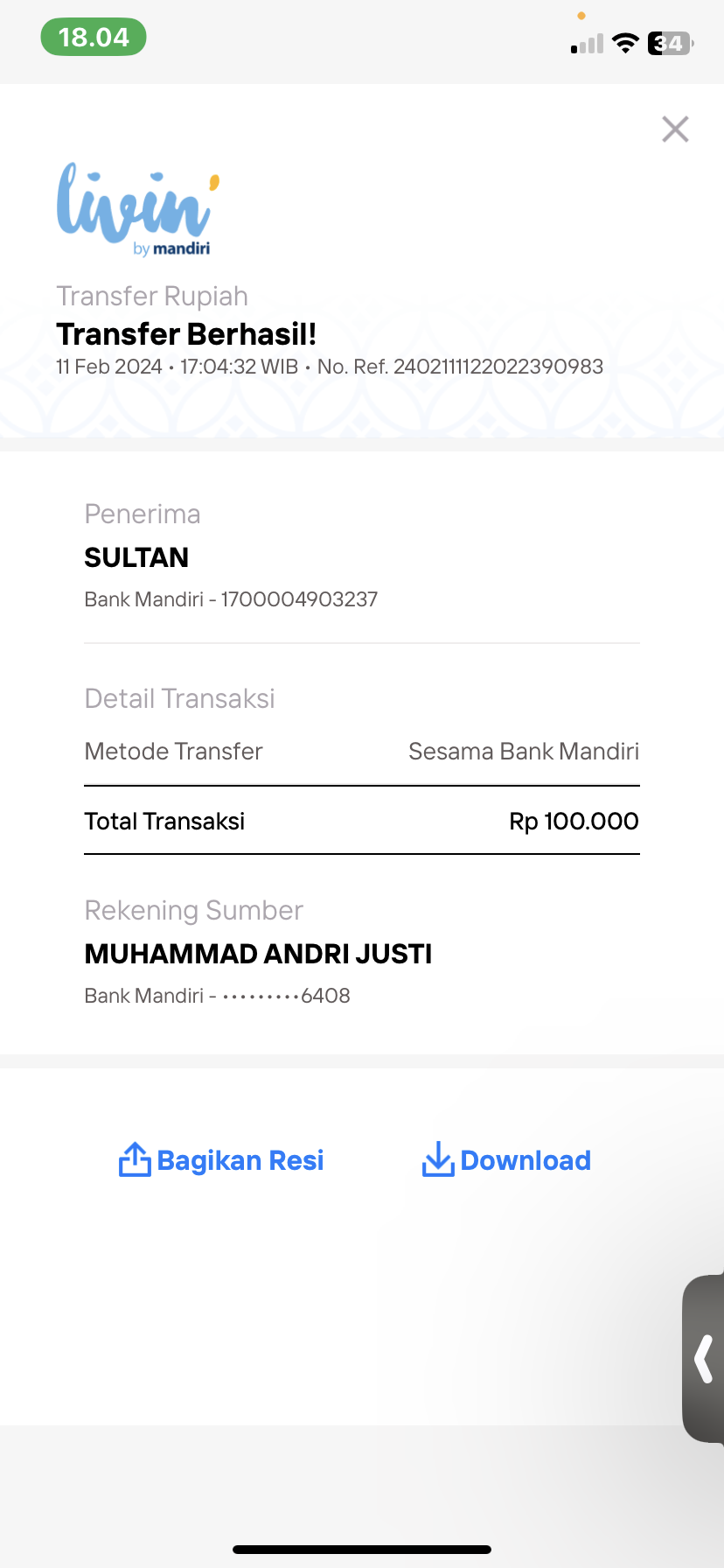Viewport: 724px width, 1568px height.
Task: Share the receipt via Bagikan Resi
Action: pos(221,1159)
